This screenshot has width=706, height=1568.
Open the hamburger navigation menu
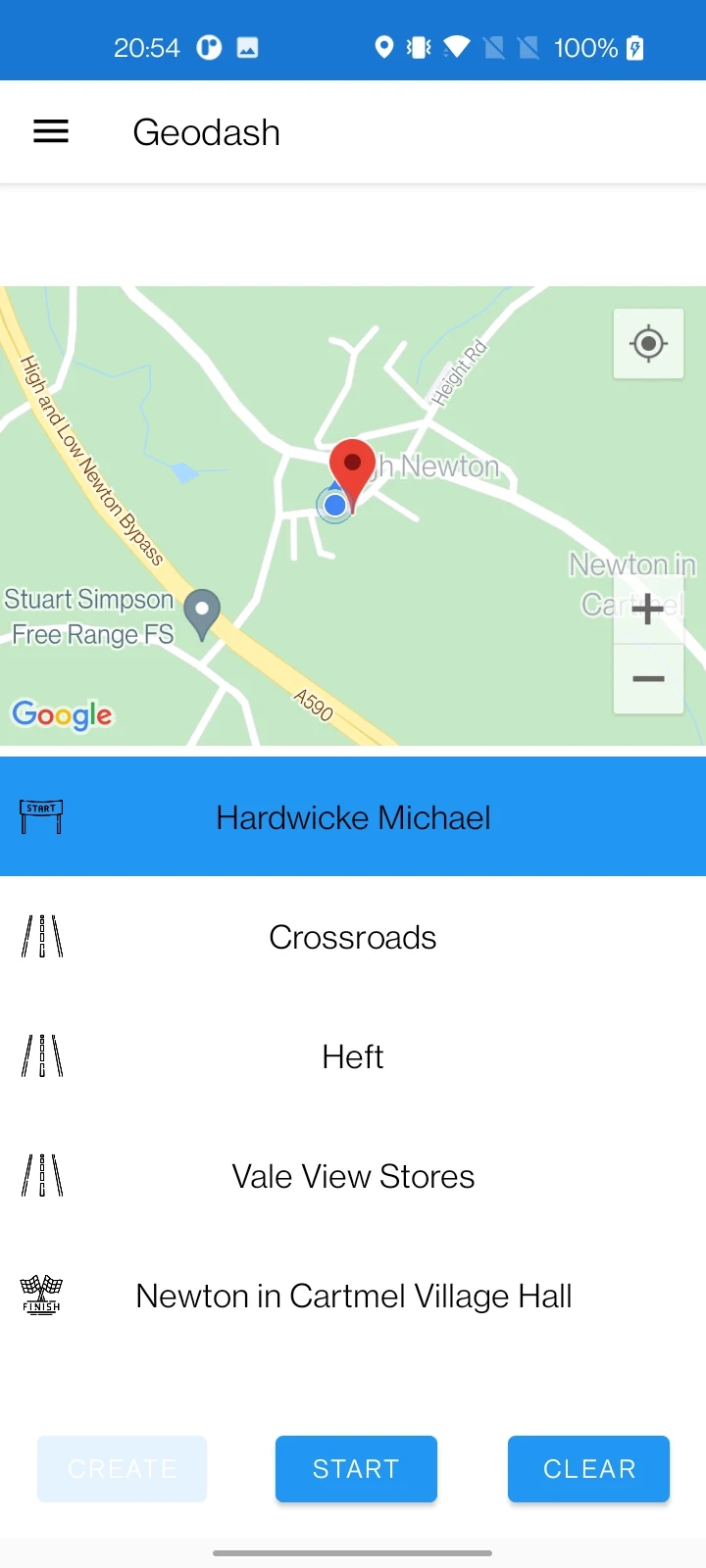51,131
